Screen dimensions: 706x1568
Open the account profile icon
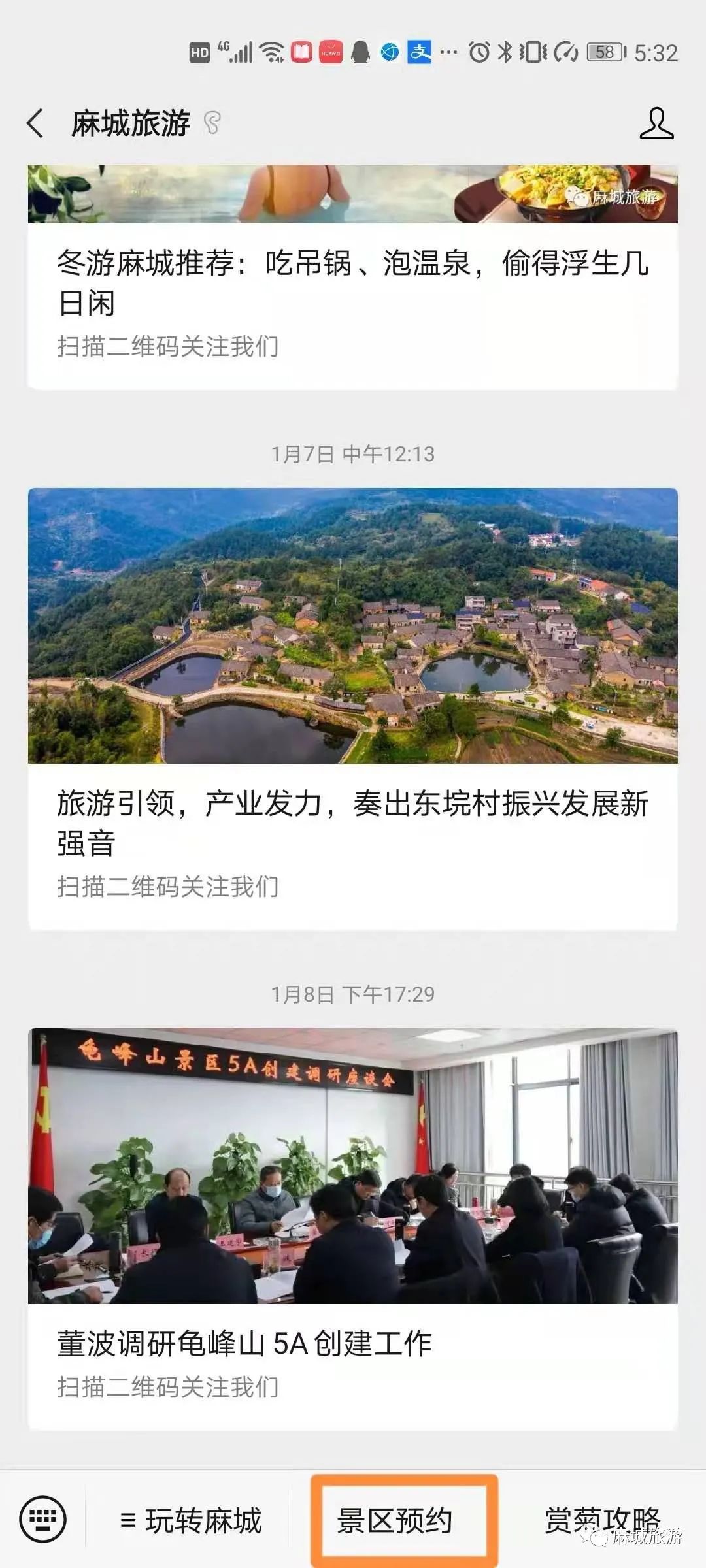[656, 123]
